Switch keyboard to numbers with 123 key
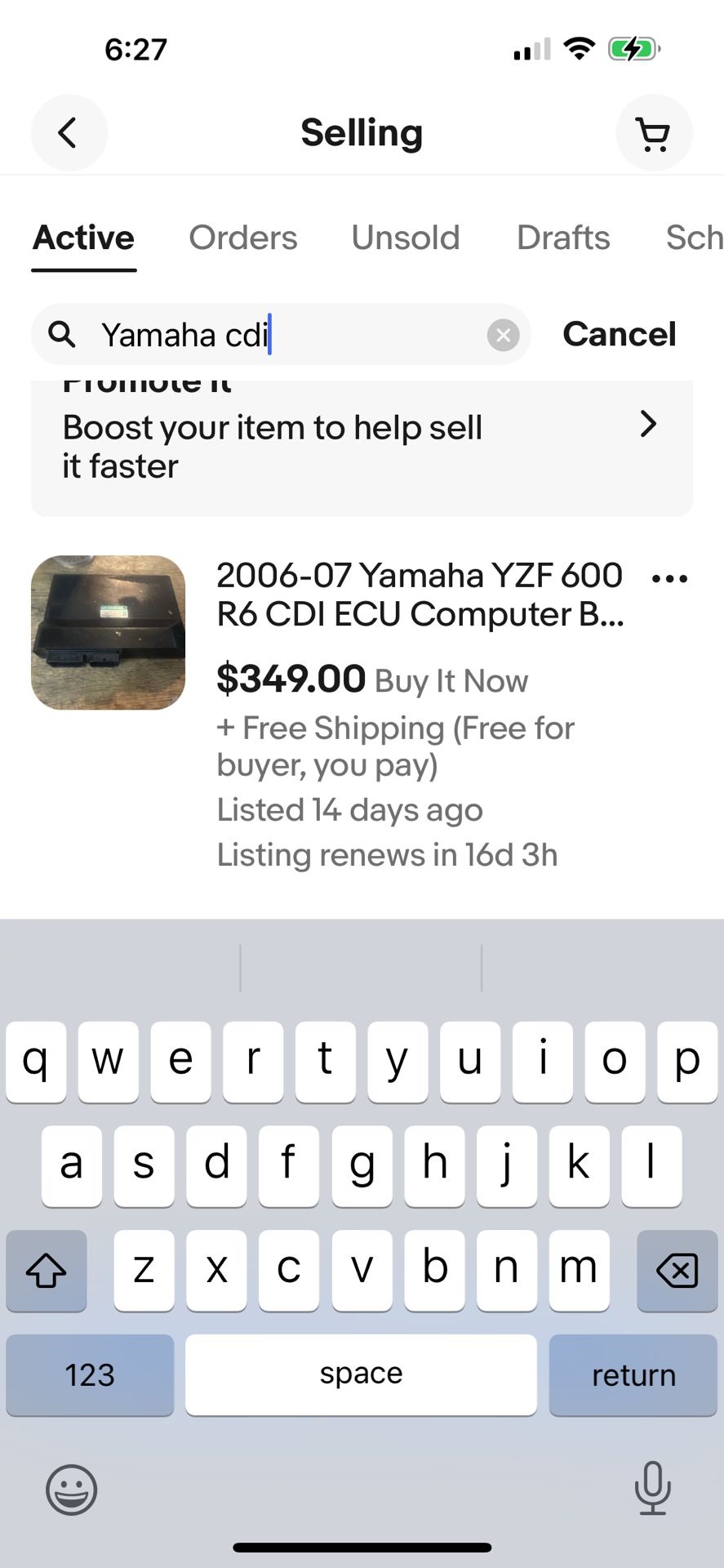724x1568 pixels. (89, 1374)
